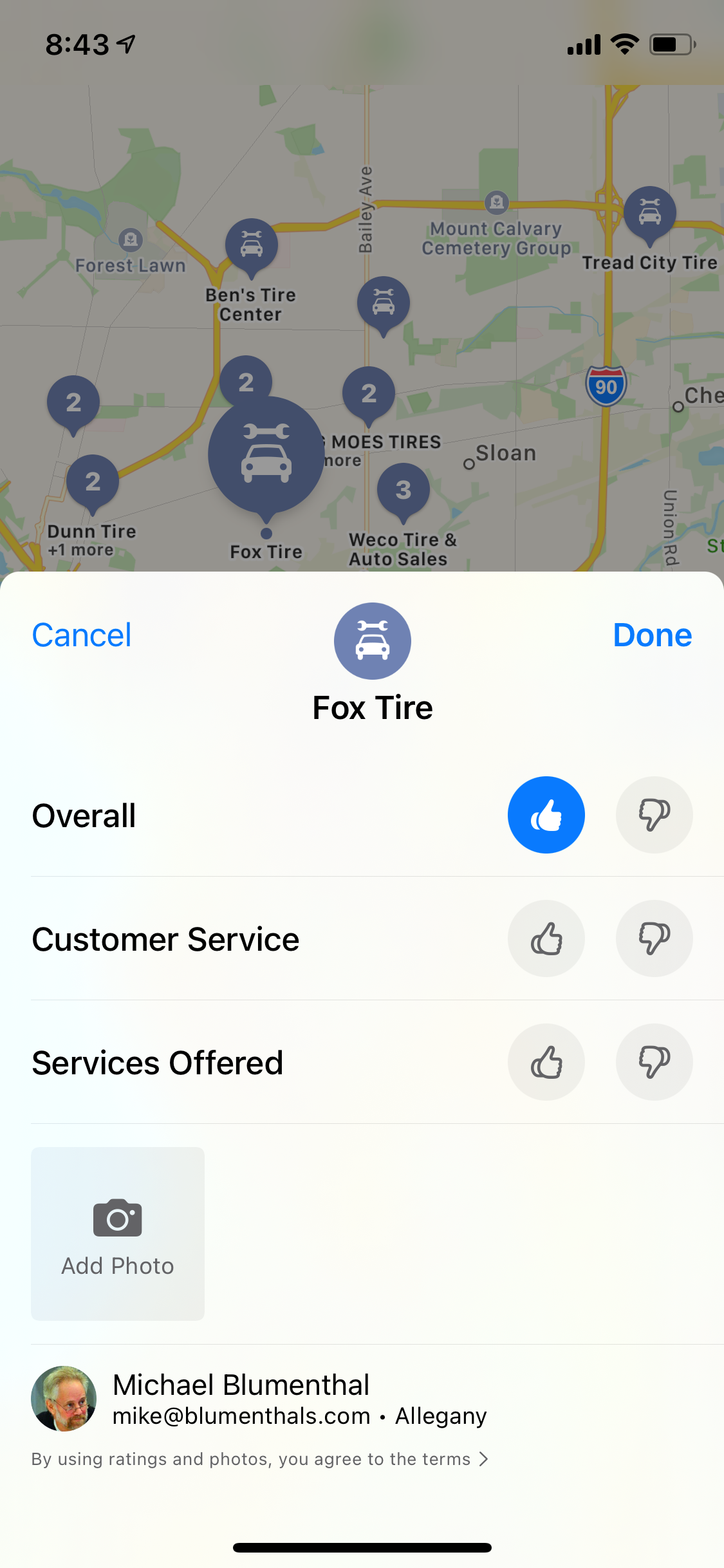
Task: Select Tread City Tire map pin
Action: click(649, 214)
